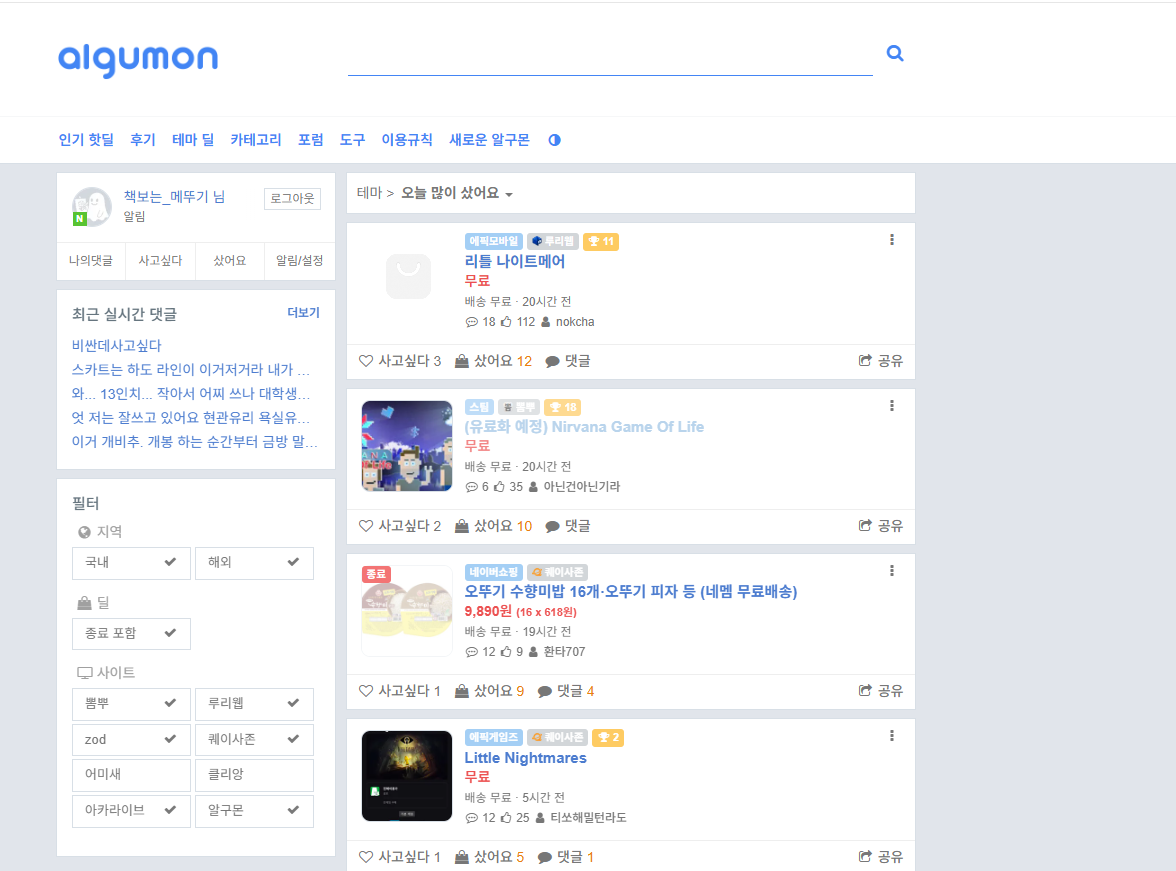The image size is (1176, 871).
Task: Share the 오뚜기 수향미밥 deal
Action: [881, 691]
